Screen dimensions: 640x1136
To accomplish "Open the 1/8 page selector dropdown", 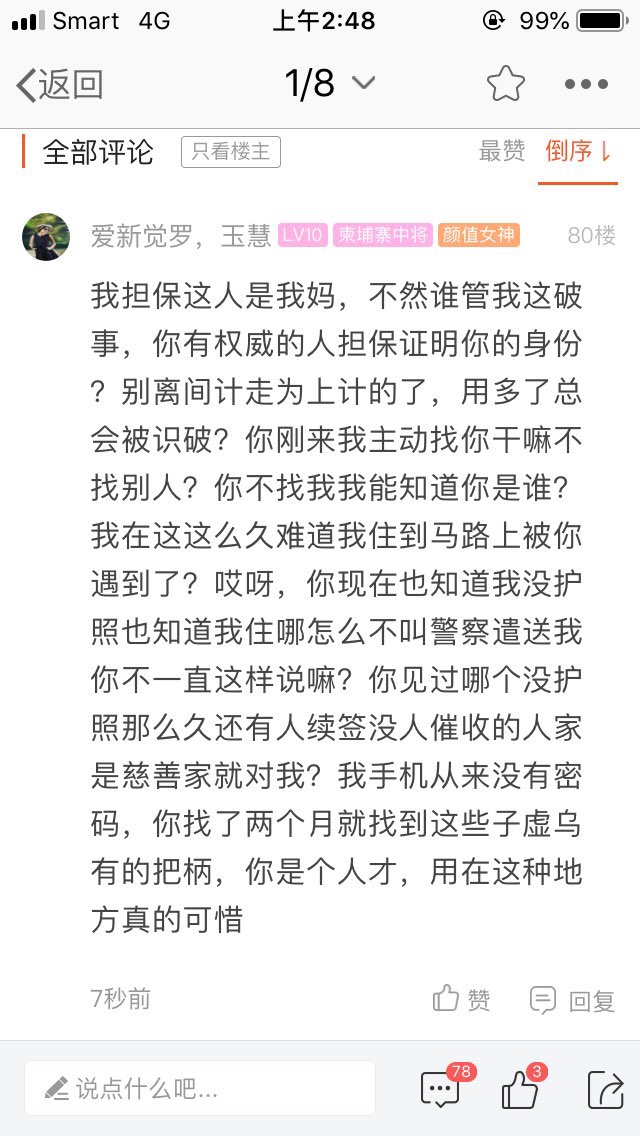I will click(329, 84).
